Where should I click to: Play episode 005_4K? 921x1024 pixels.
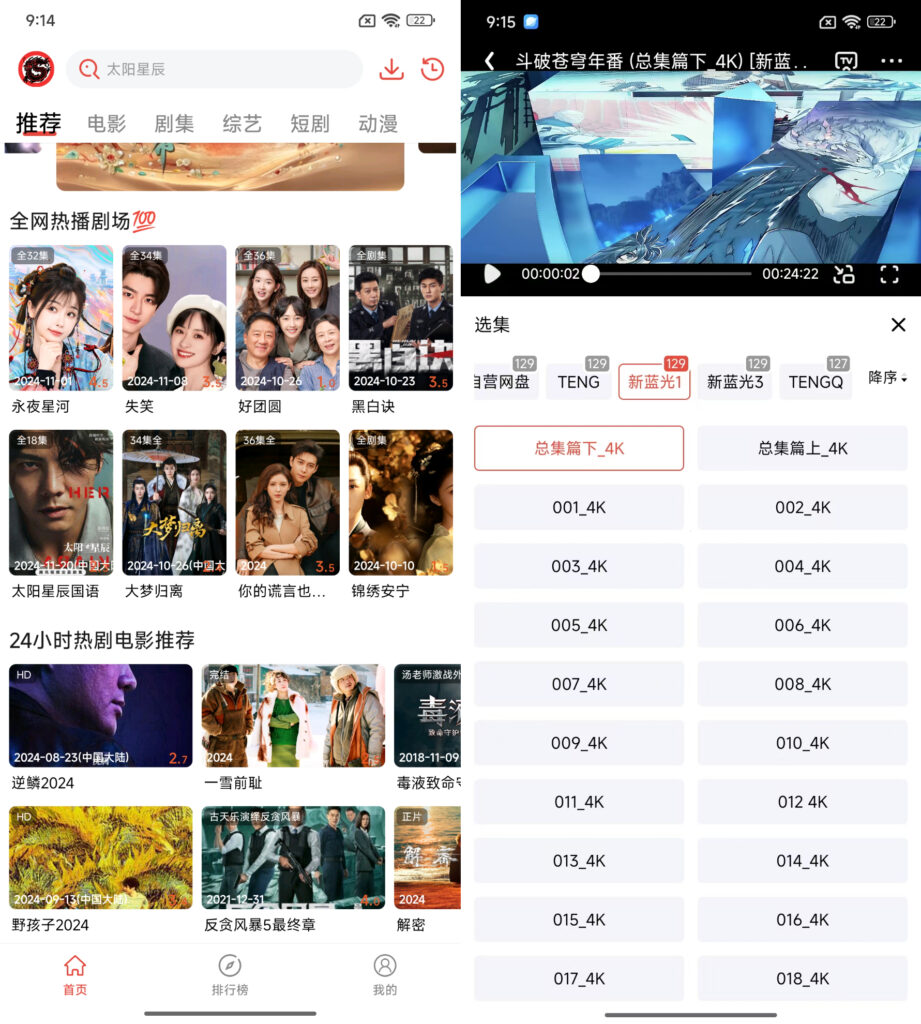pos(578,625)
